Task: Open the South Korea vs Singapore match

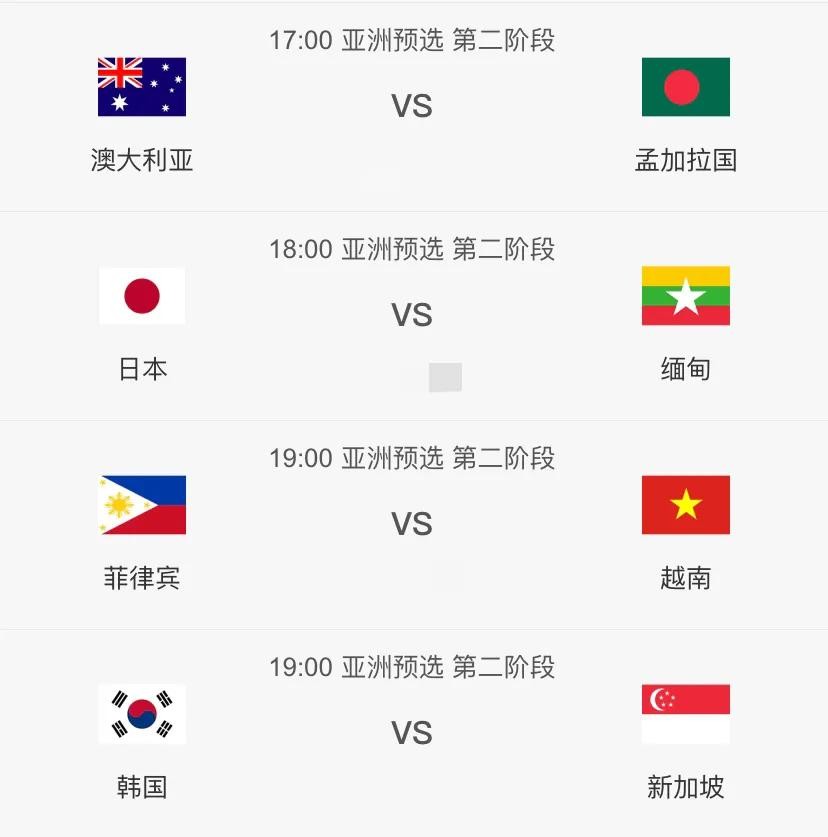Action: tap(412, 733)
